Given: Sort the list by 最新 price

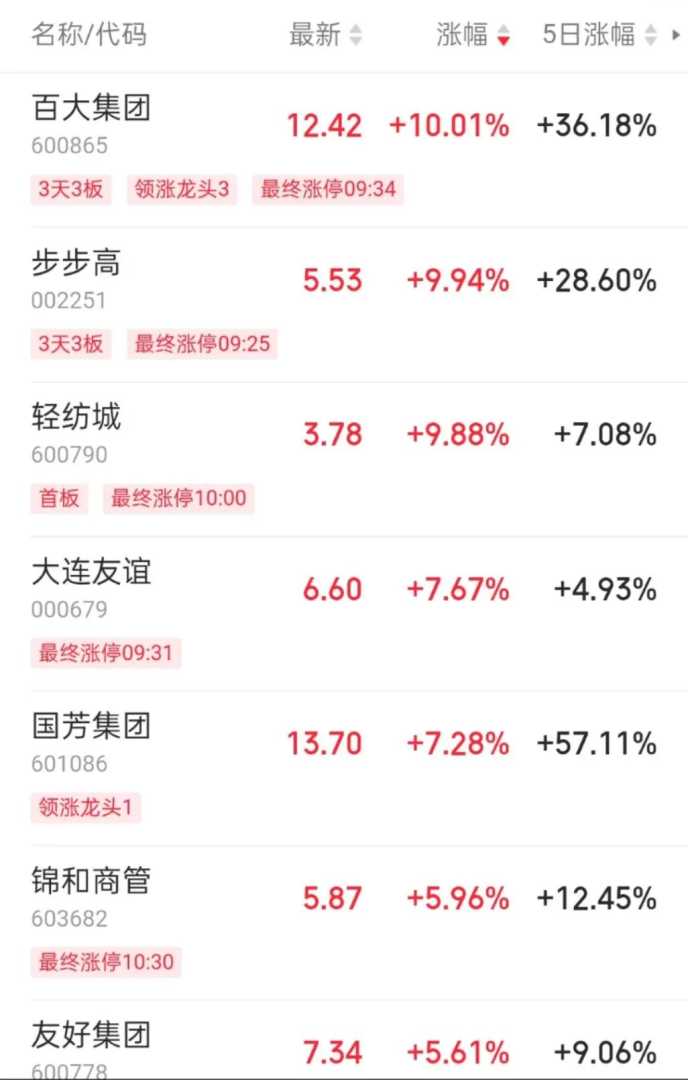Looking at the screenshot, I should click(x=325, y=35).
